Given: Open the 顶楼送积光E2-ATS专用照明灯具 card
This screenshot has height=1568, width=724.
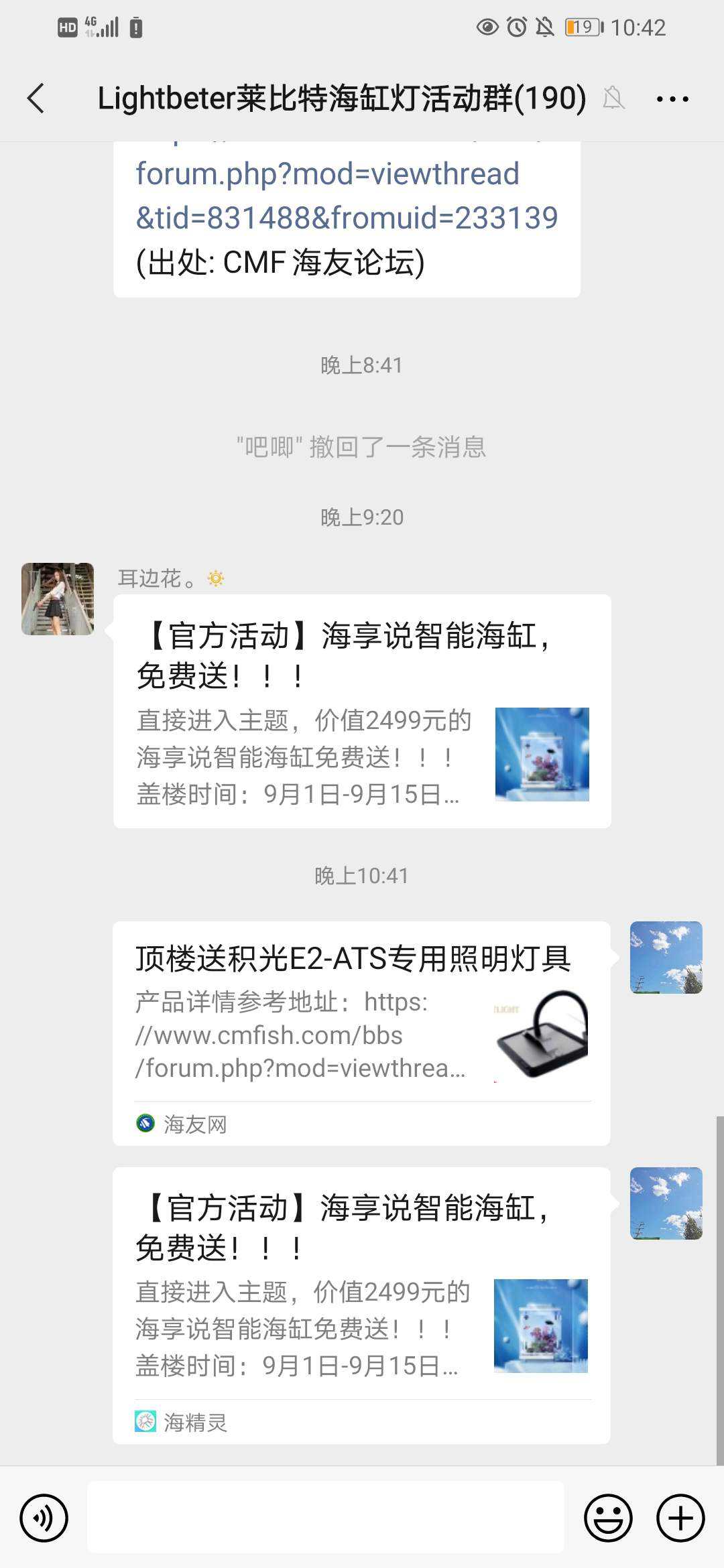Looking at the screenshot, I should [x=361, y=1033].
